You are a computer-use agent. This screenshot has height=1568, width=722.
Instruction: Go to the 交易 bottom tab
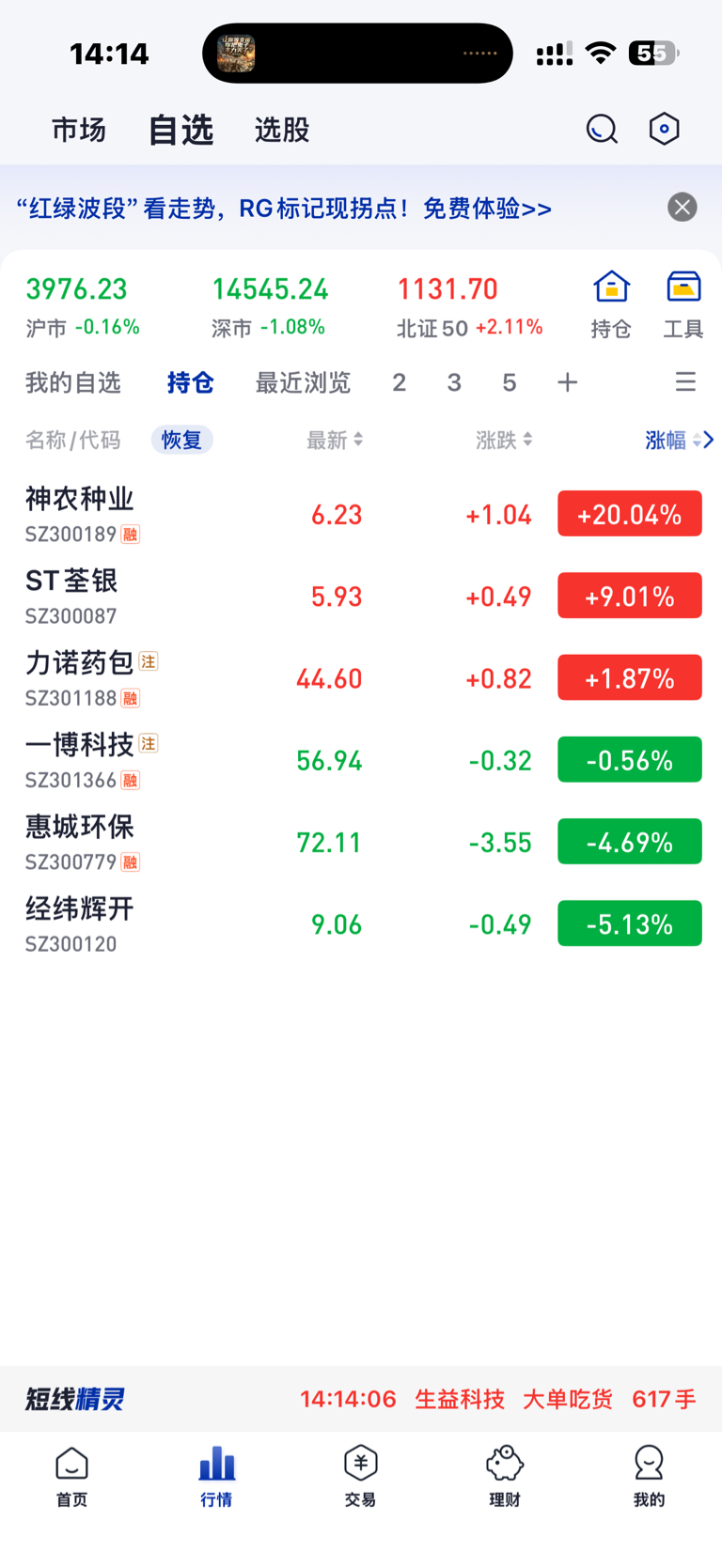click(x=361, y=1476)
